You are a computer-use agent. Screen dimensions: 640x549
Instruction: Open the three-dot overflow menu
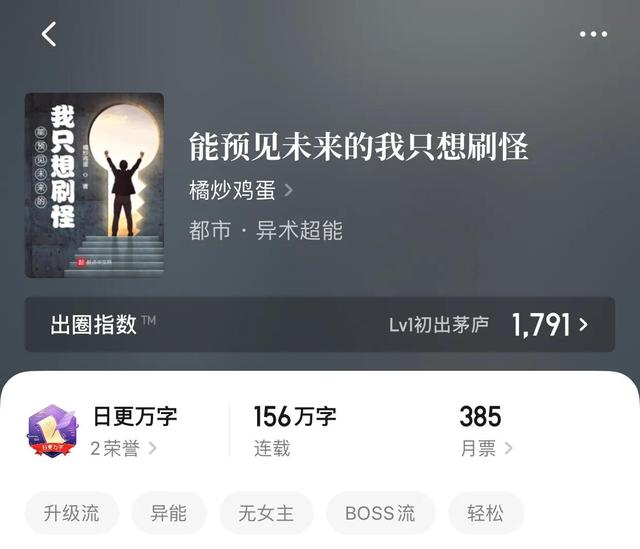coord(593,34)
